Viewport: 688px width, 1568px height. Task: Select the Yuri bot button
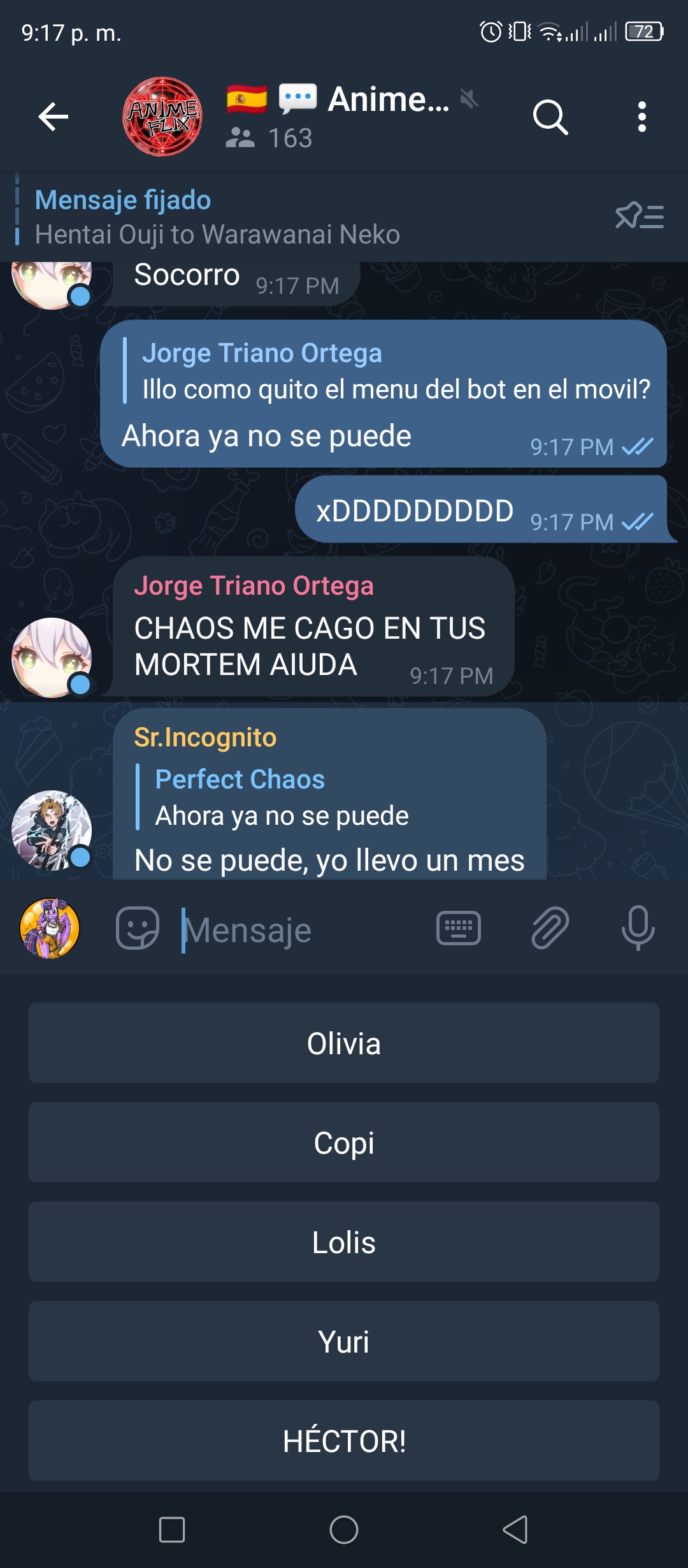tap(344, 1341)
